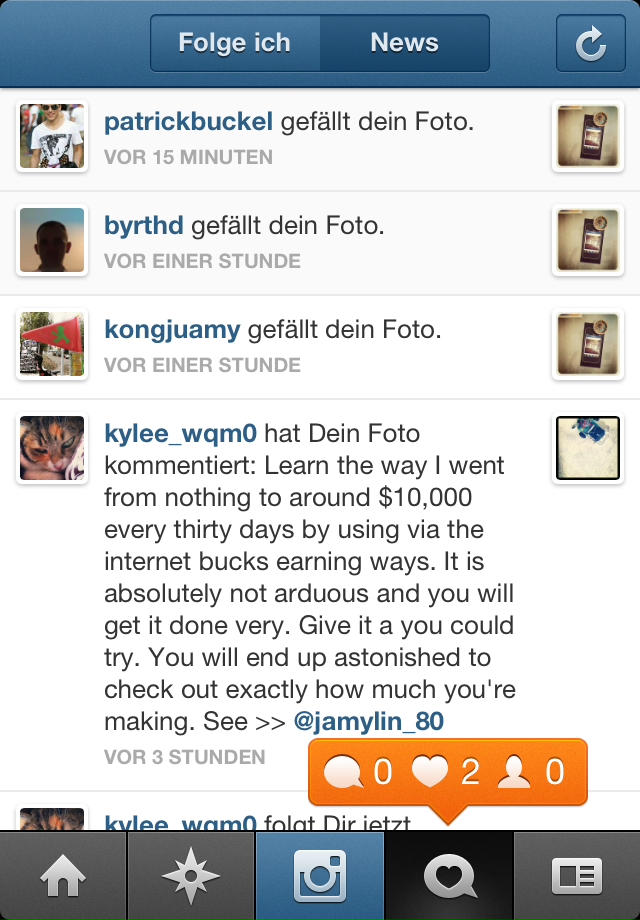The image size is (640, 920).
Task: Select the News tab
Action: point(404,43)
